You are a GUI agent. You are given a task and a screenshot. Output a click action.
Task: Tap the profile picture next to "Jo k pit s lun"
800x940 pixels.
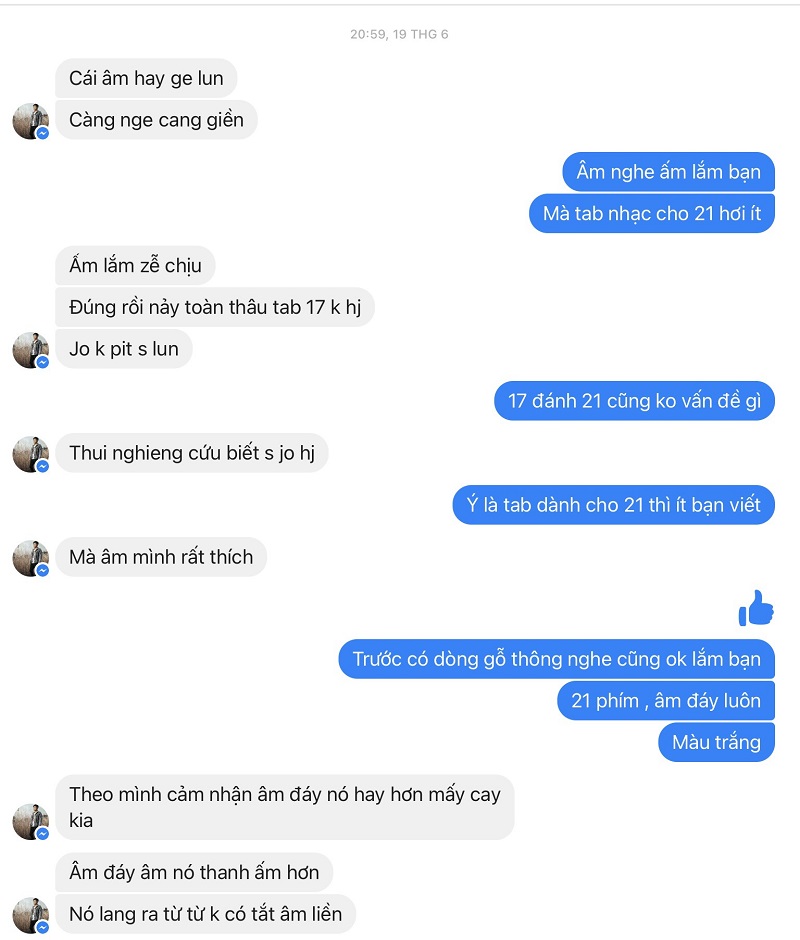coord(30,350)
